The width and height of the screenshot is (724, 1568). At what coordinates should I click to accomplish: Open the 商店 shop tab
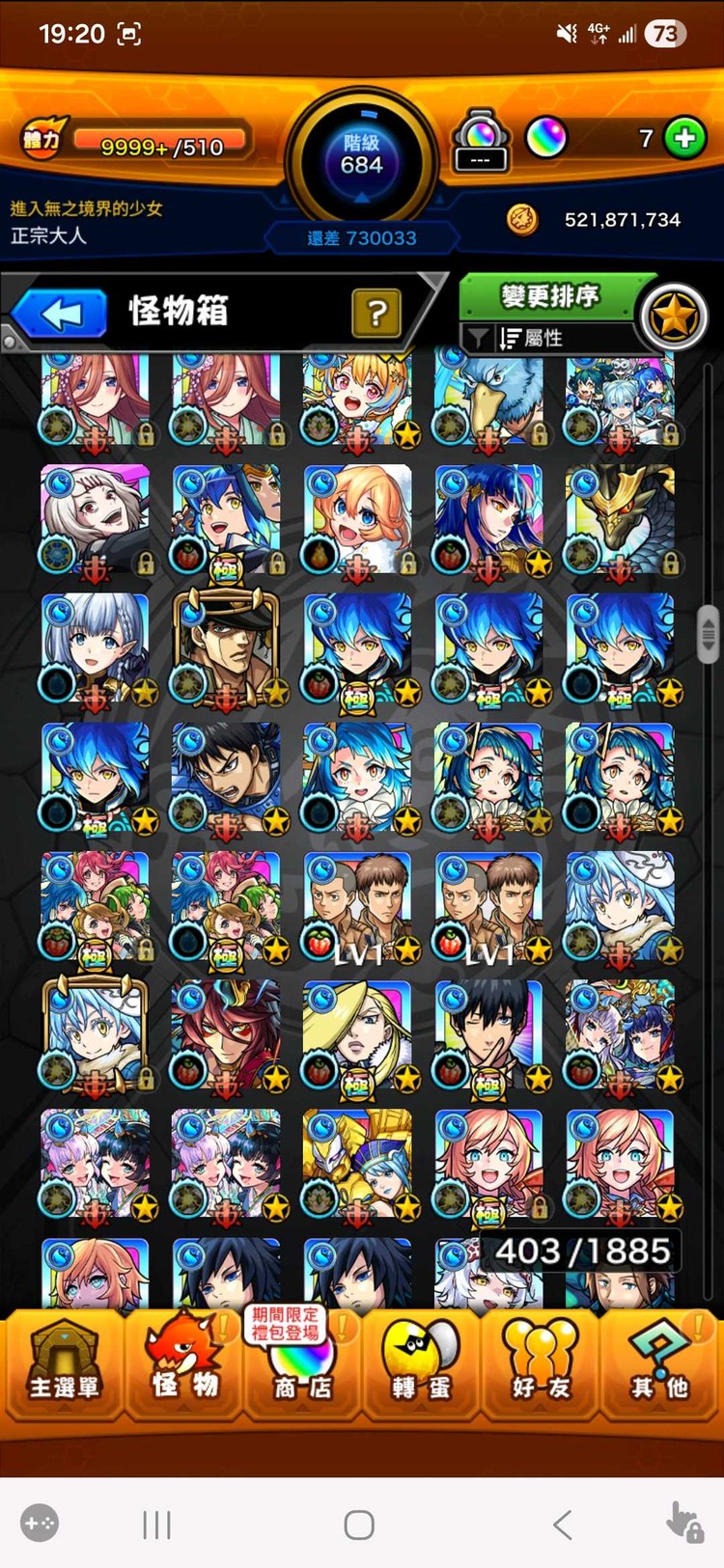tap(301, 1363)
